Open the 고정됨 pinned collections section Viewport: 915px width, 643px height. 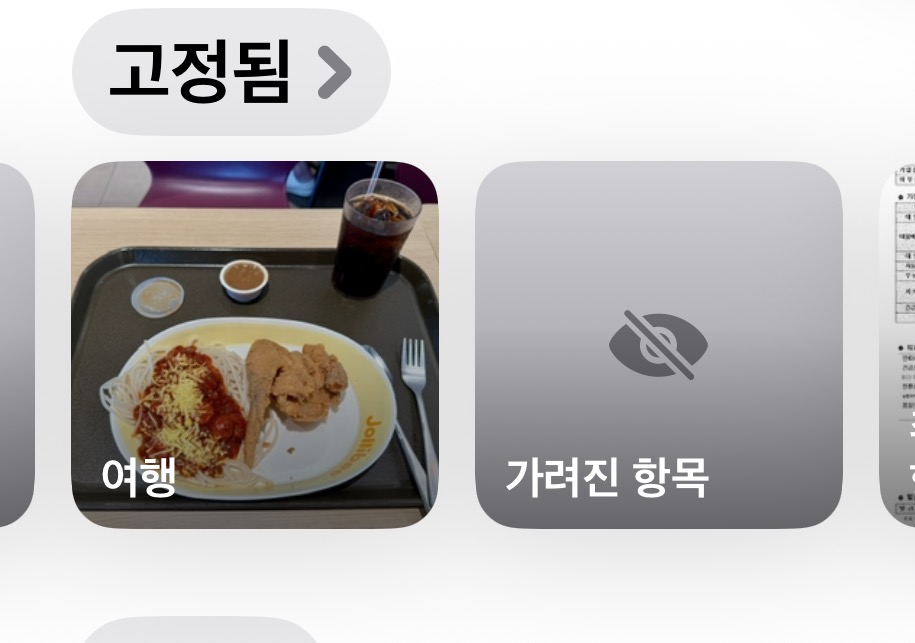click(x=230, y=72)
